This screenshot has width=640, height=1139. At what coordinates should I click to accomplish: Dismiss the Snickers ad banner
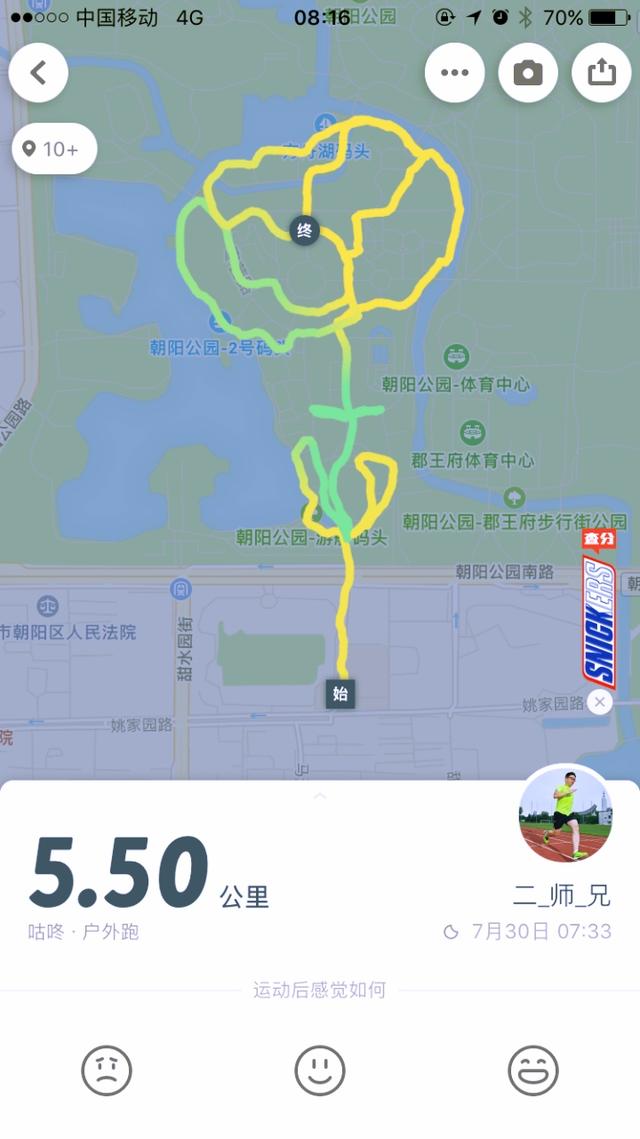599,702
